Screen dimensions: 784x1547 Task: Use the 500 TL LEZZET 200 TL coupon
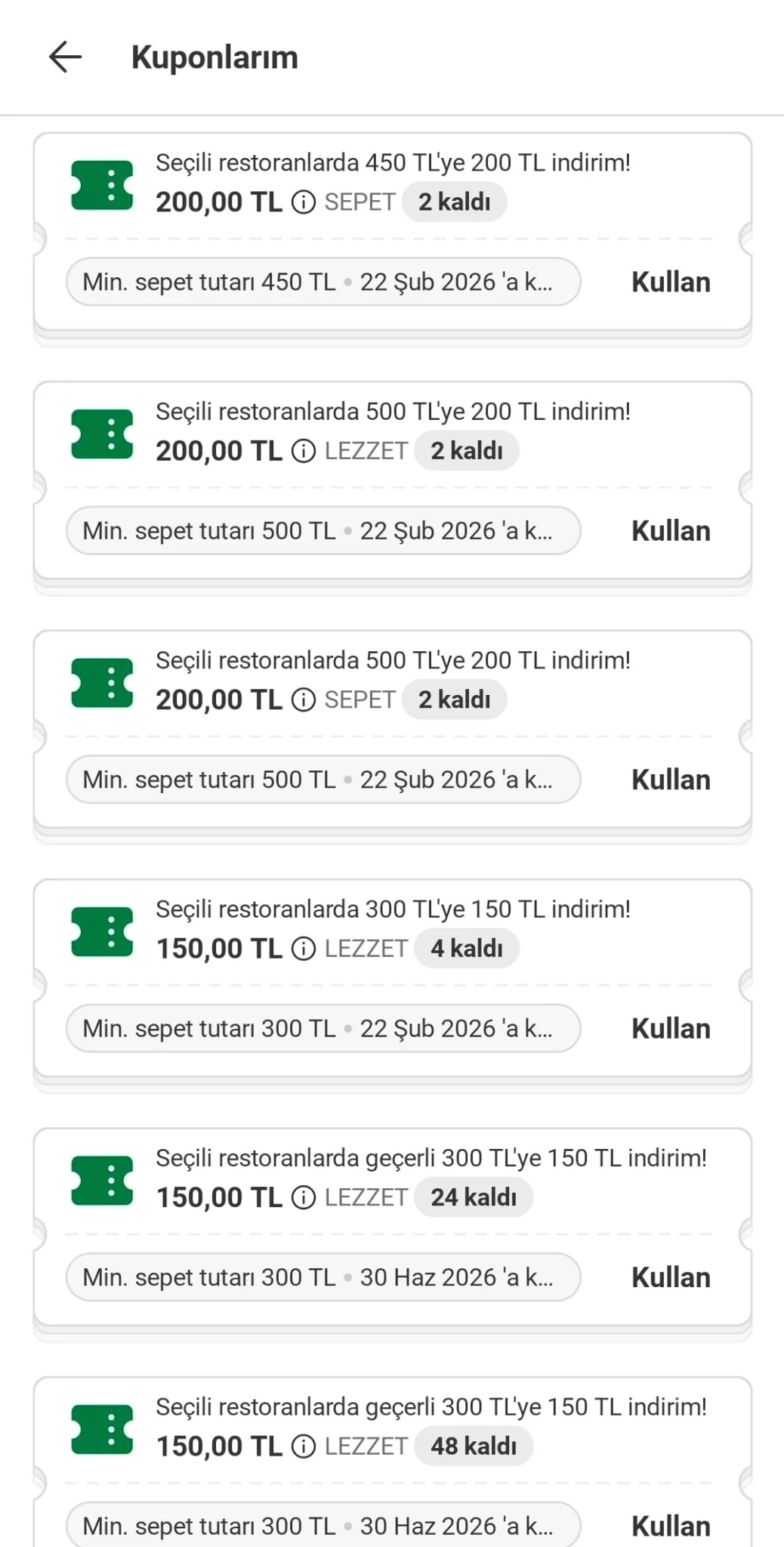pyautogui.click(x=670, y=531)
